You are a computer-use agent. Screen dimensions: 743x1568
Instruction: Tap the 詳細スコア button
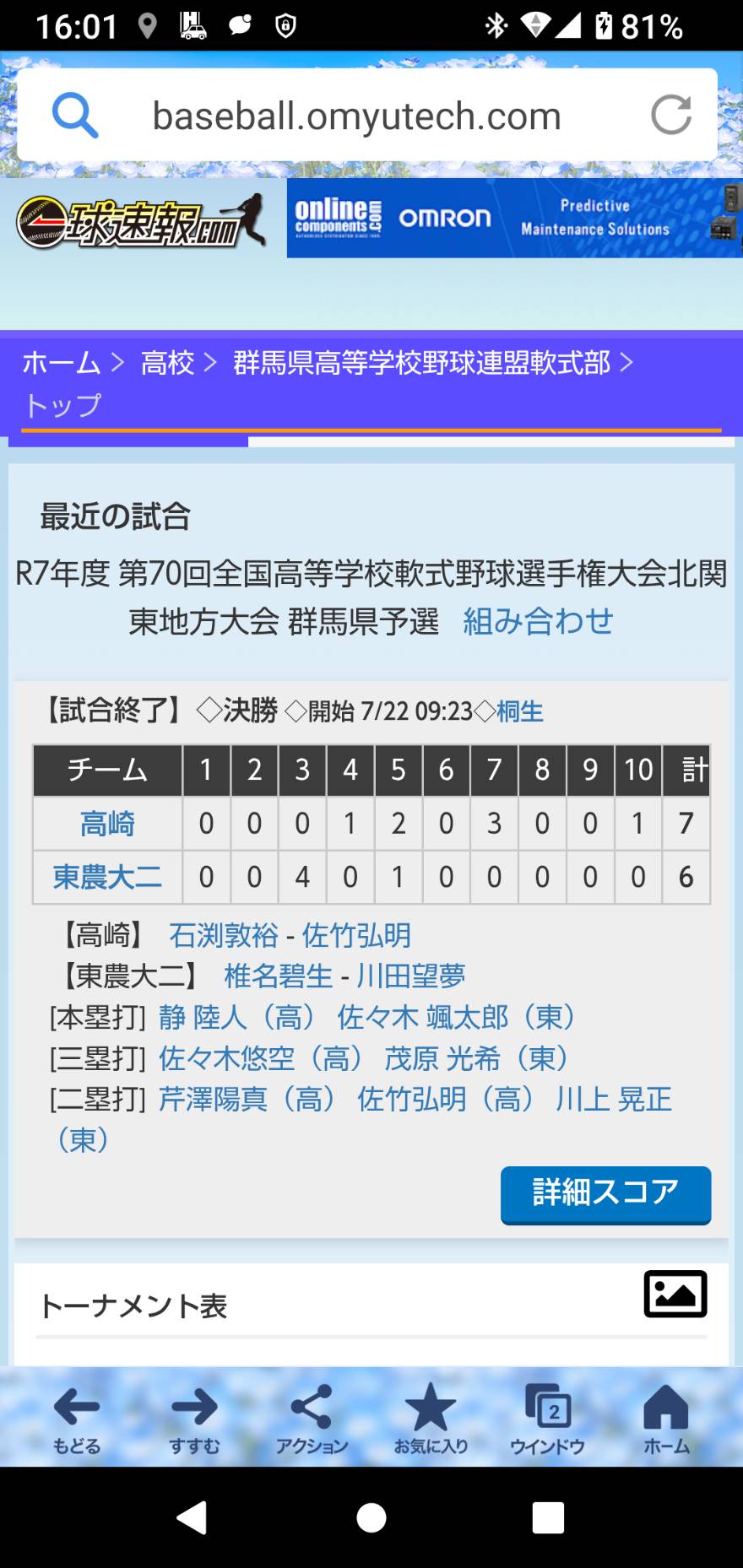(x=605, y=1194)
